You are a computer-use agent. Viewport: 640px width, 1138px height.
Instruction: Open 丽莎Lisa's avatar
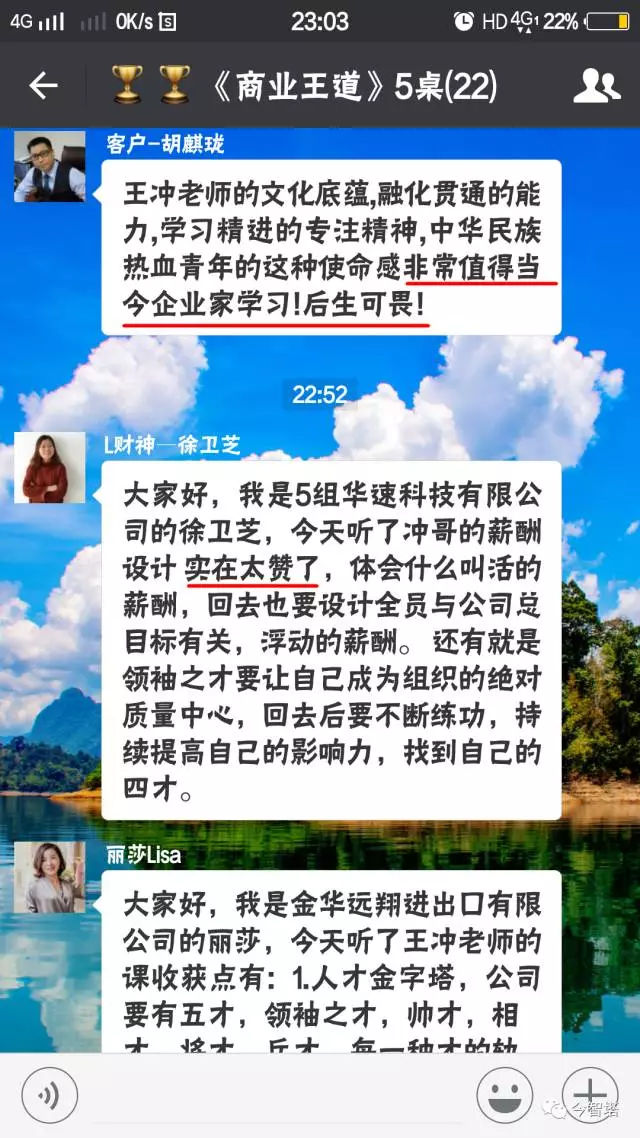tap(50, 877)
